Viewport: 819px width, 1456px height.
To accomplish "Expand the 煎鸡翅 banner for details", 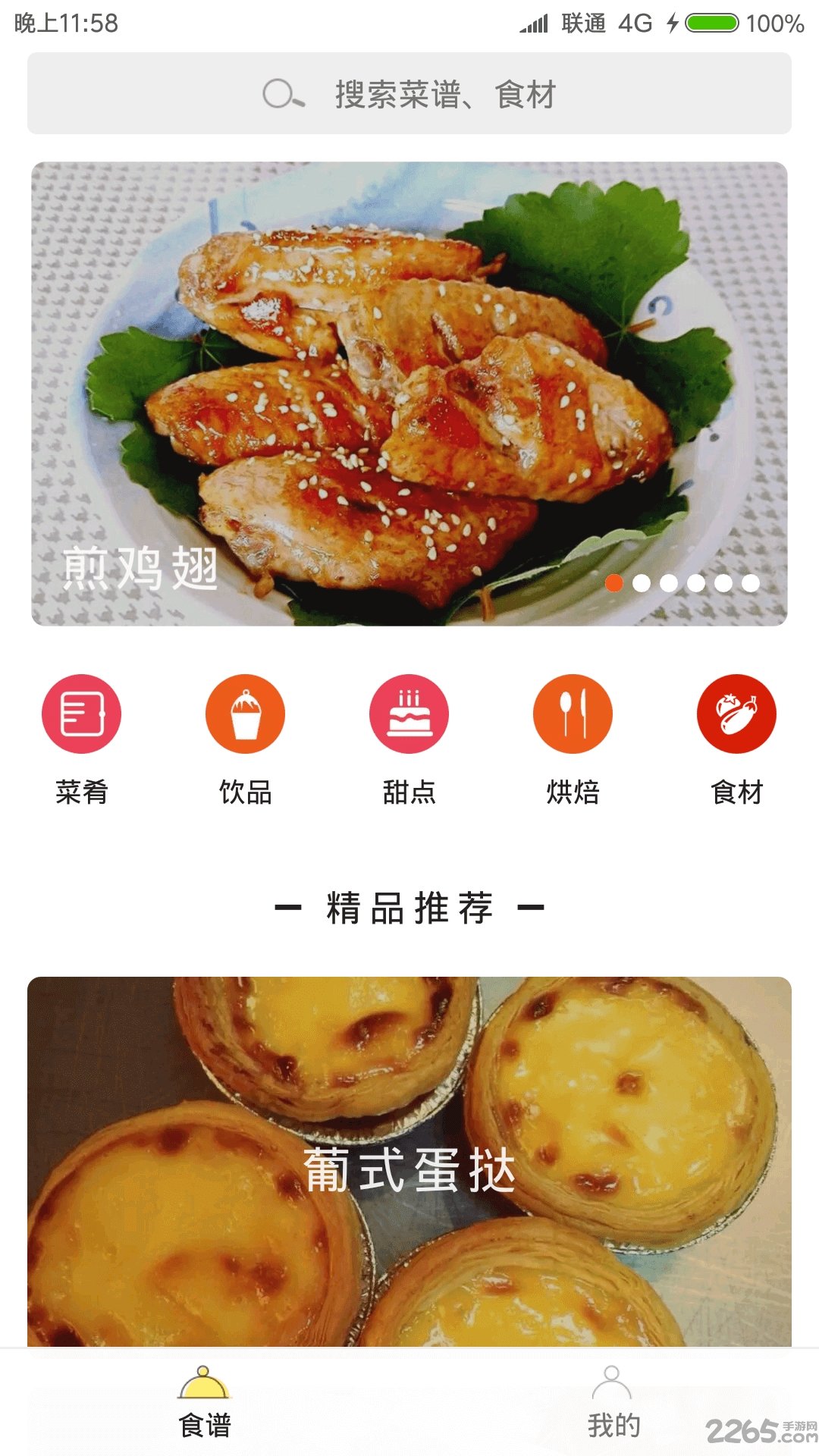I will [409, 393].
